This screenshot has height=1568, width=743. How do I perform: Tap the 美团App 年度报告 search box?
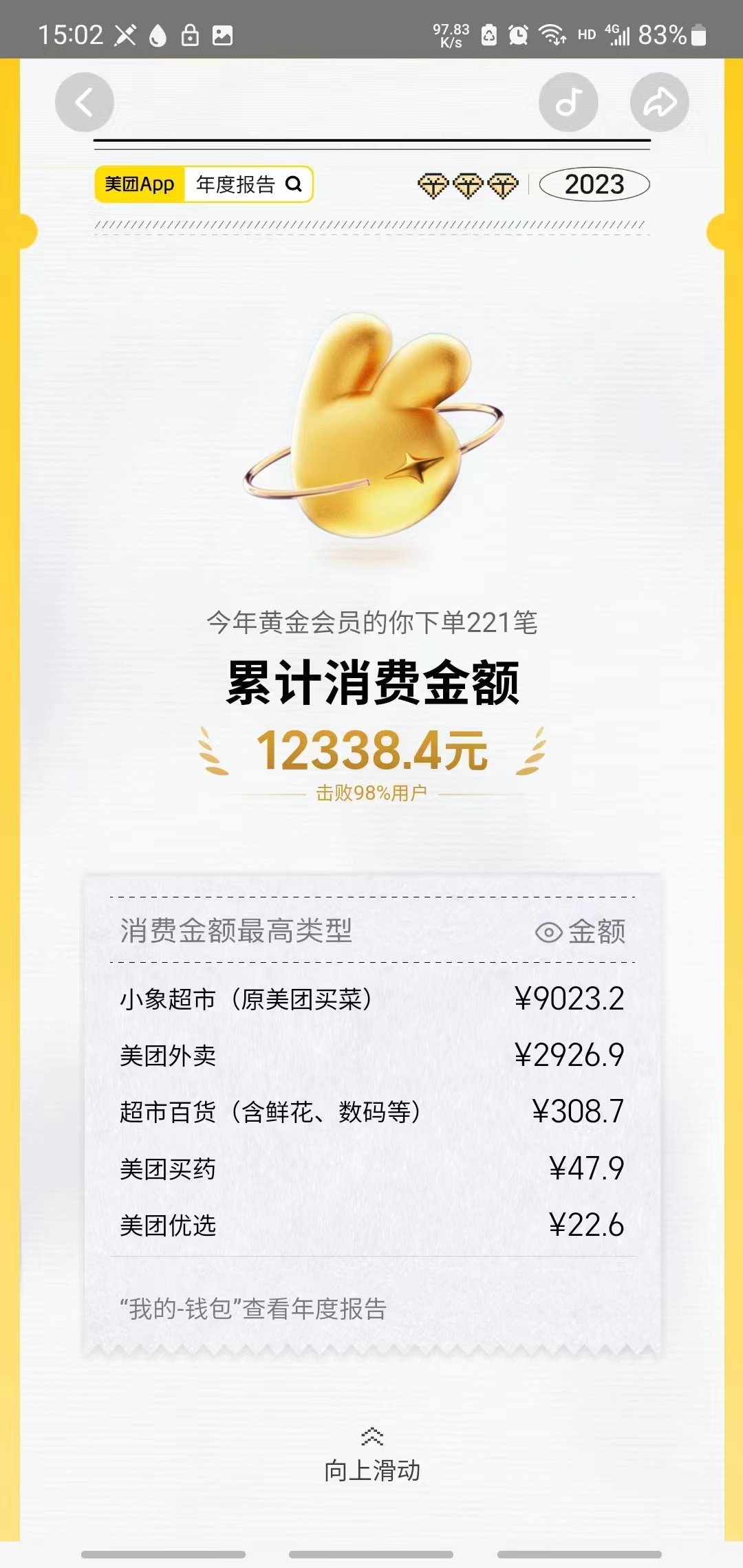pos(204,184)
